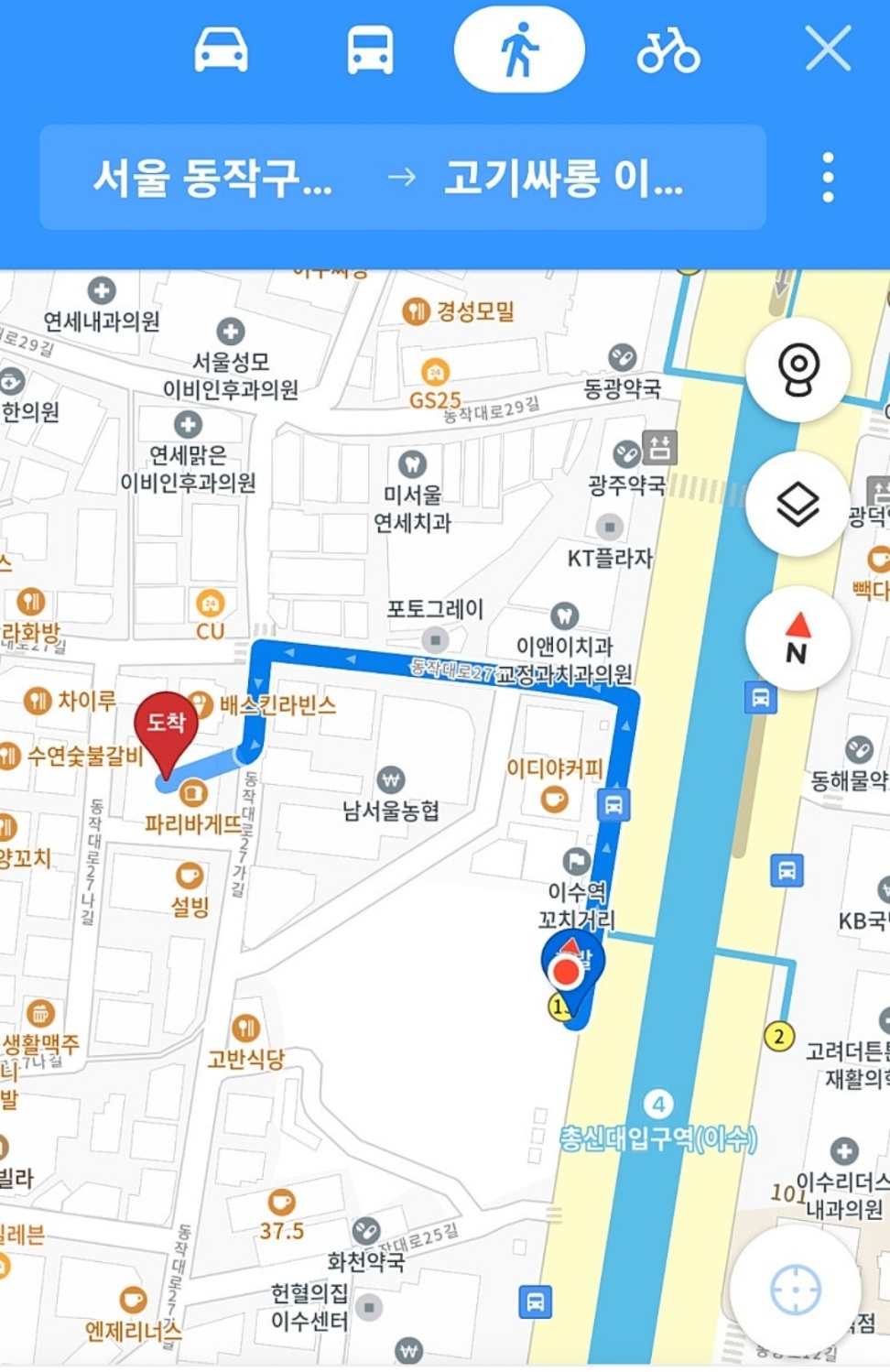Switch to public transit directions
This screenshot has width=890, height=1372.
(370, 49)
